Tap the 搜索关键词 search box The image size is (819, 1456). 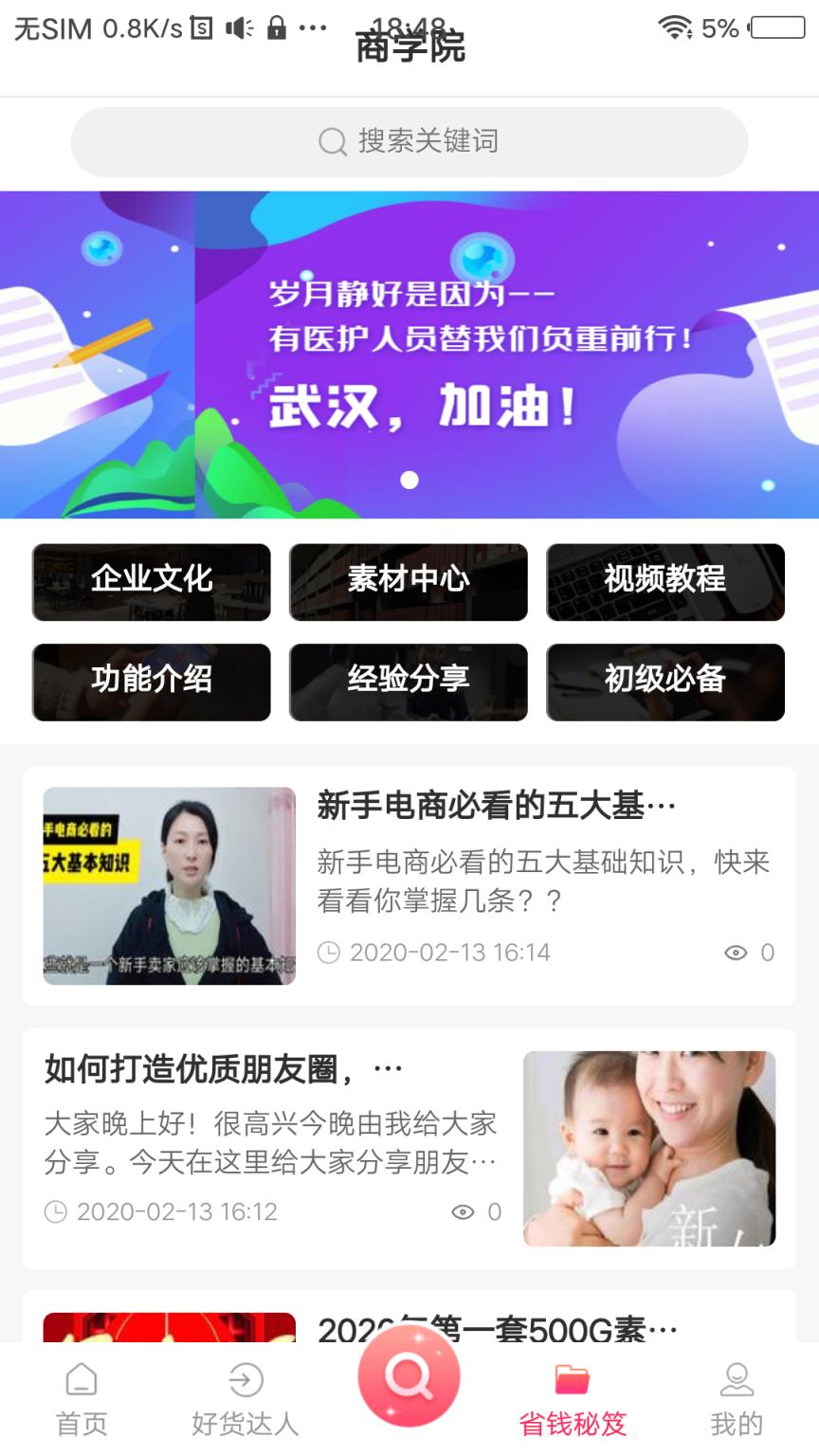click(409, 142)
